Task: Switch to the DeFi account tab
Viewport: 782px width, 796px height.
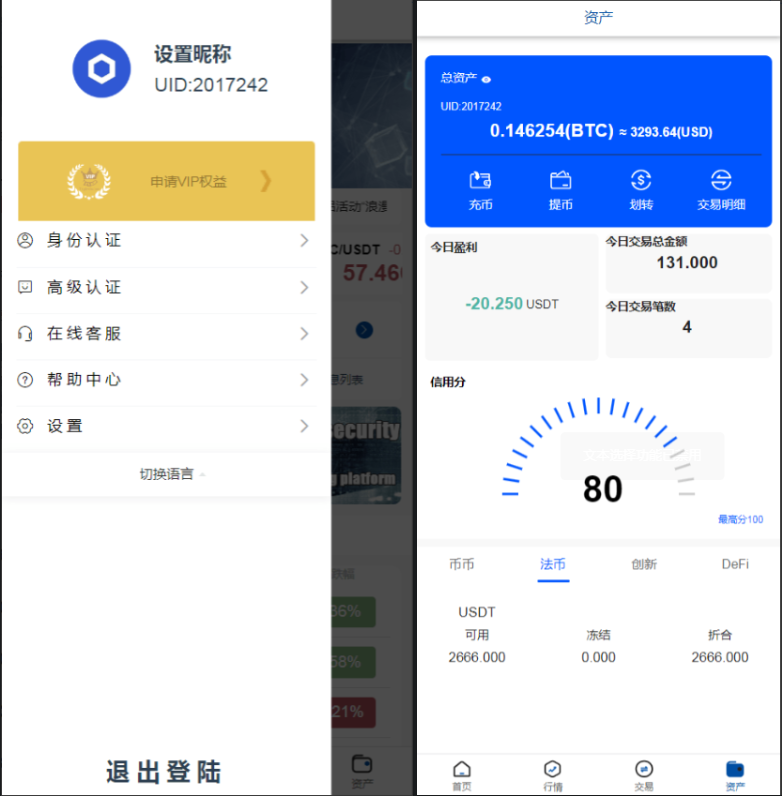Action: tap(735, 564)
